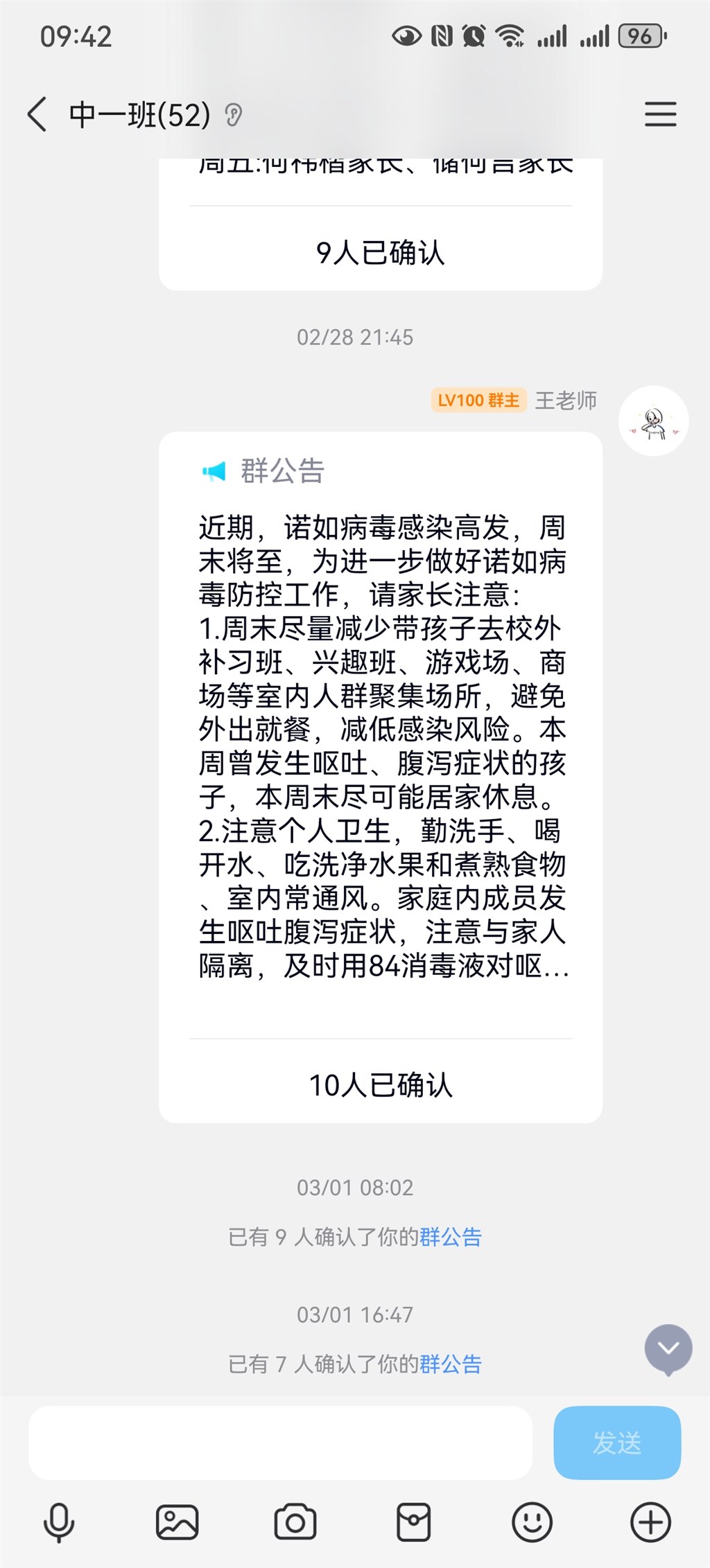710x1568 pixels.
Task: Open the emoji sticker panel
Action: (x=532, y=1522)
